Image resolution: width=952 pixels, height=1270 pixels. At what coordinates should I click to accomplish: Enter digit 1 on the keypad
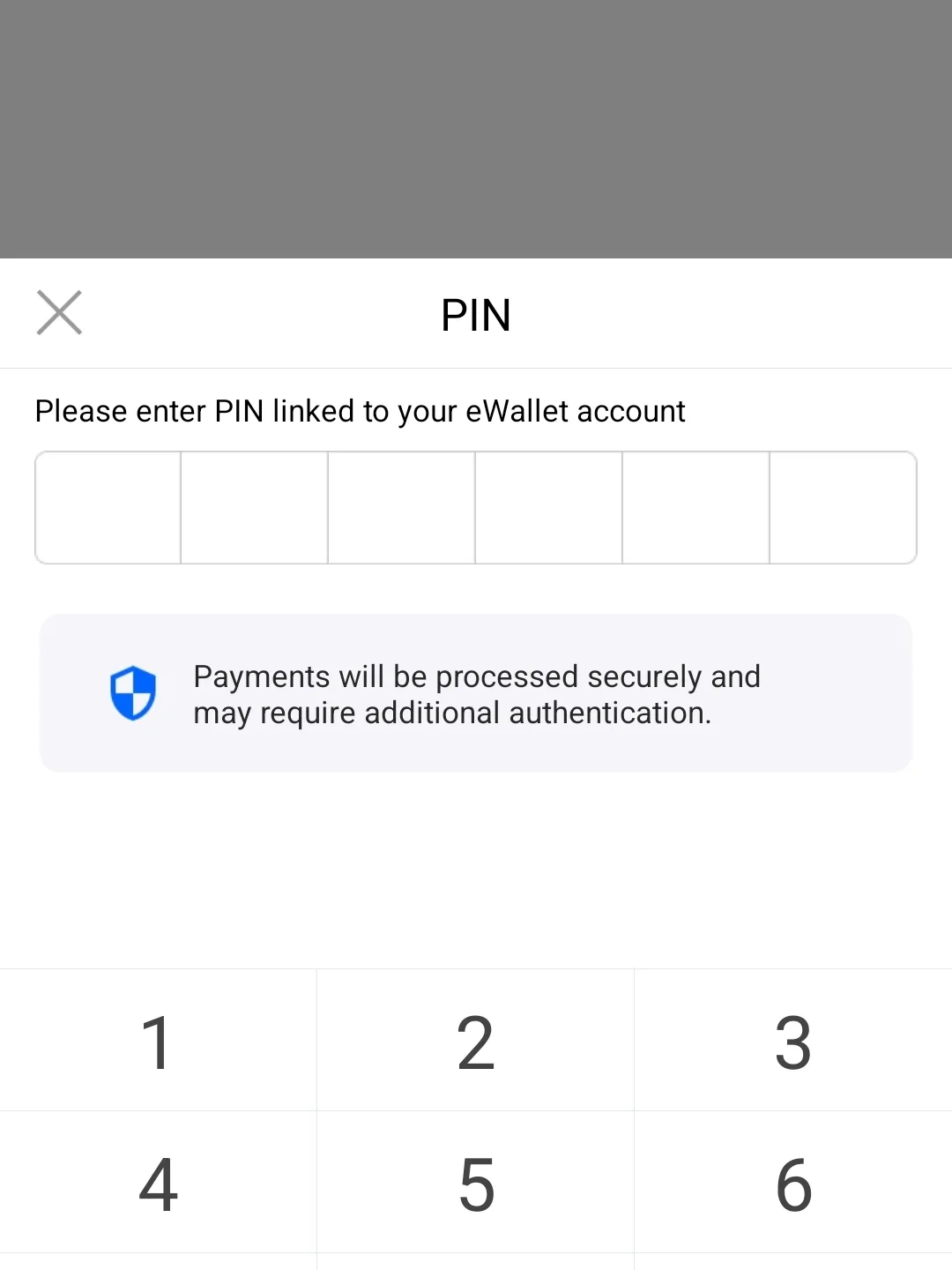point(158,1042)
